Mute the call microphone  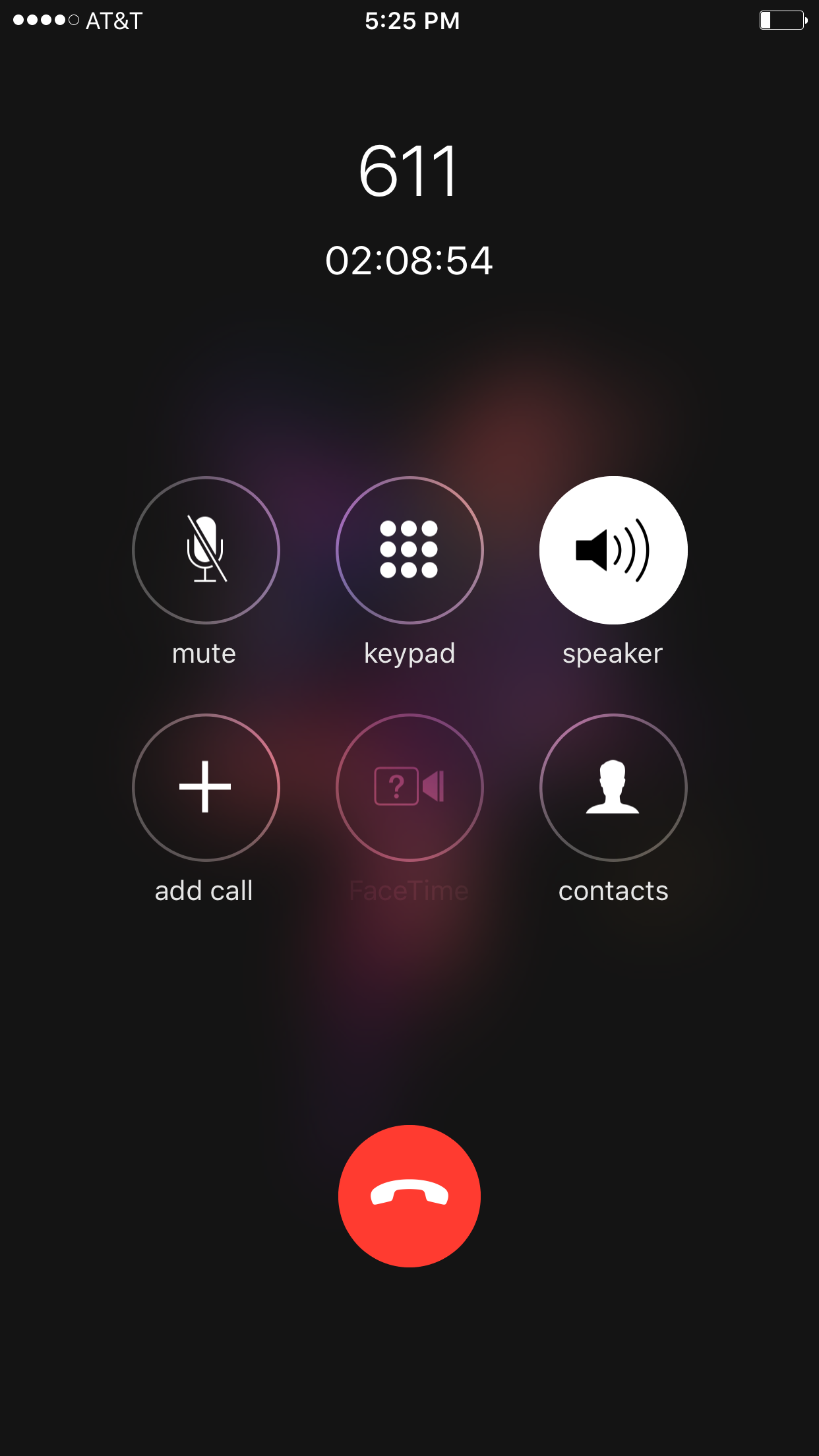click(206, 550)
